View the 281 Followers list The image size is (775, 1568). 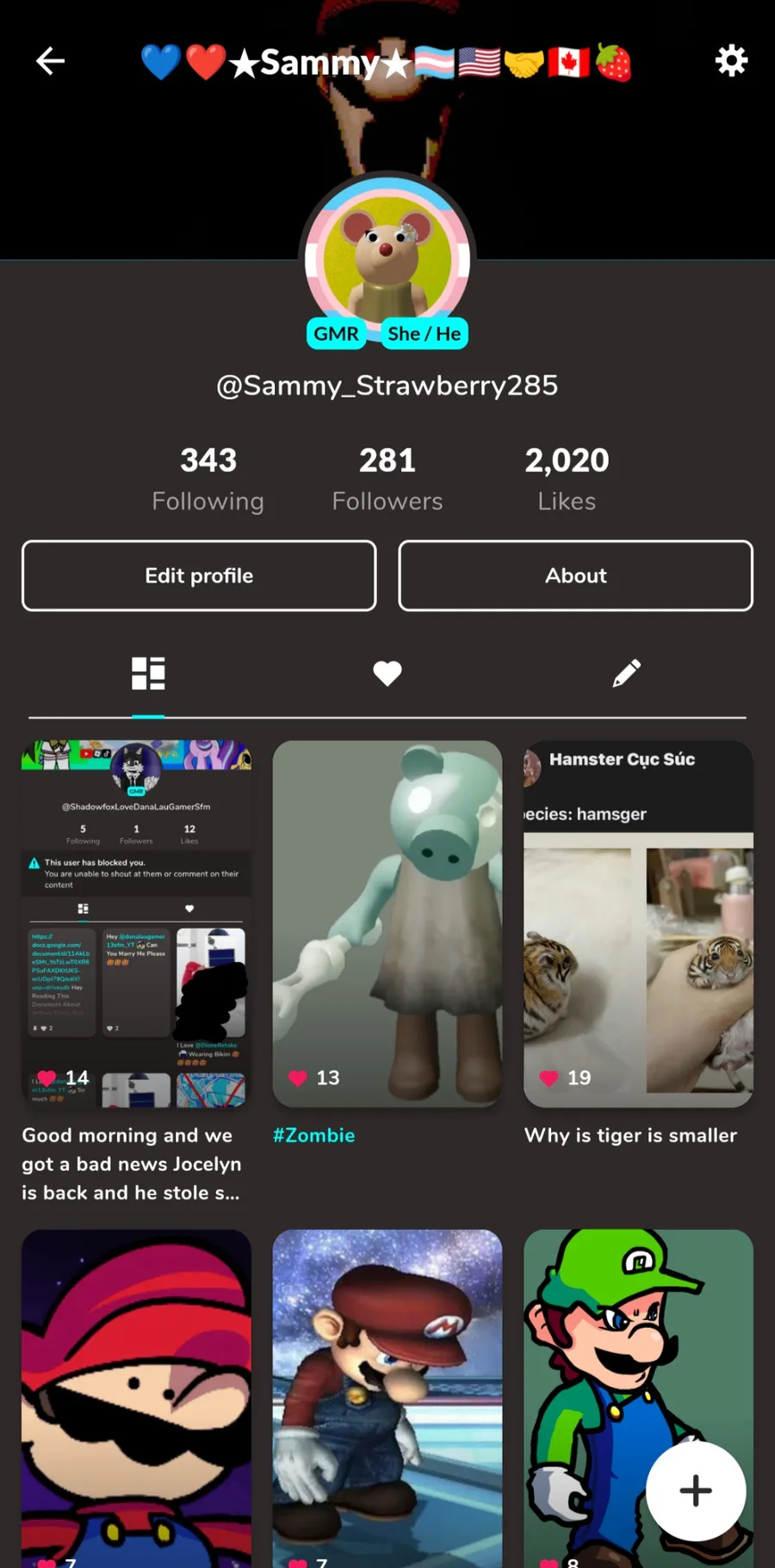point(387,478)
